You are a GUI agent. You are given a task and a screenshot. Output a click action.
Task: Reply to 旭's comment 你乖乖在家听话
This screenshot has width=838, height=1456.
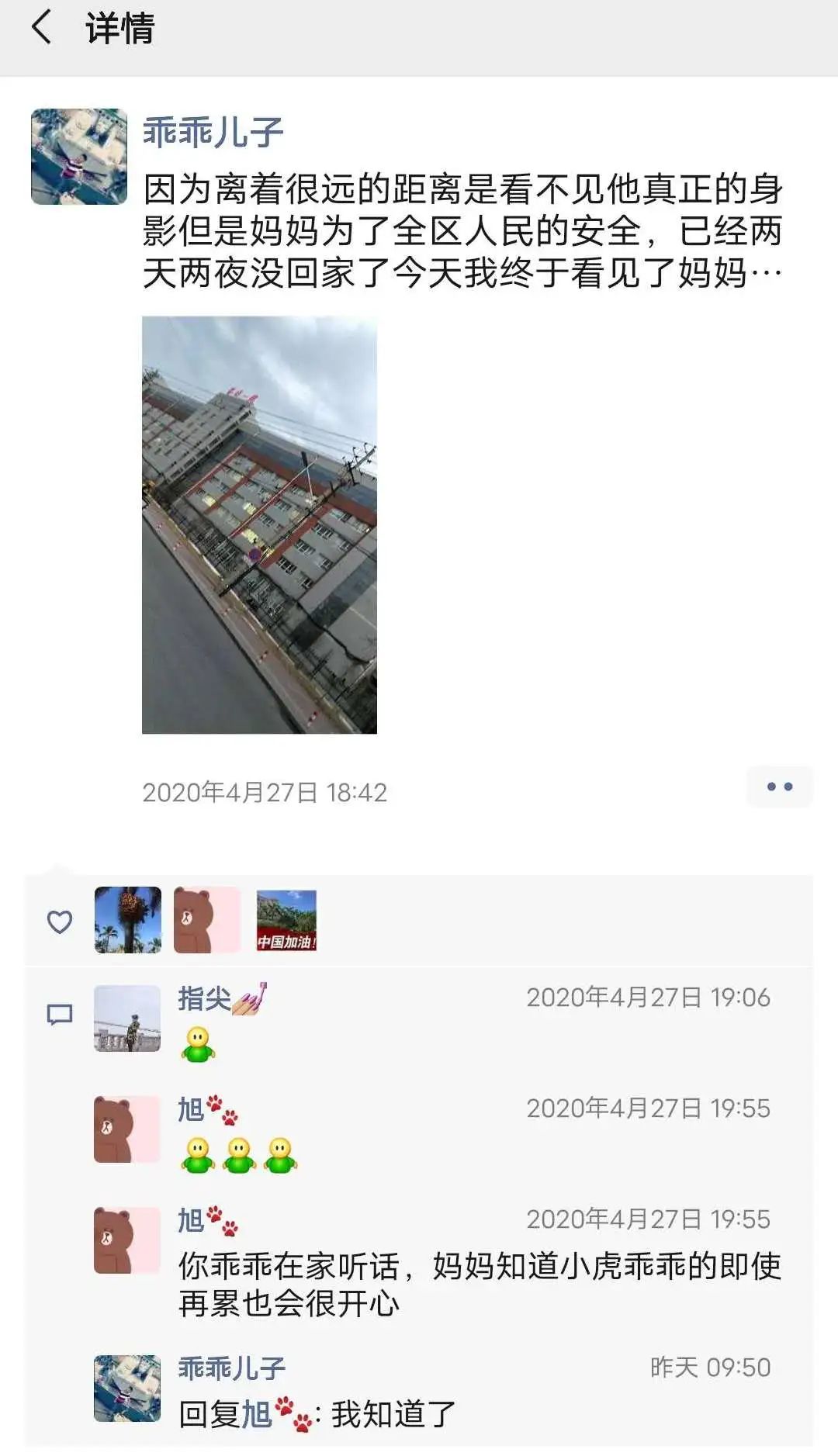pos(480,1285)
